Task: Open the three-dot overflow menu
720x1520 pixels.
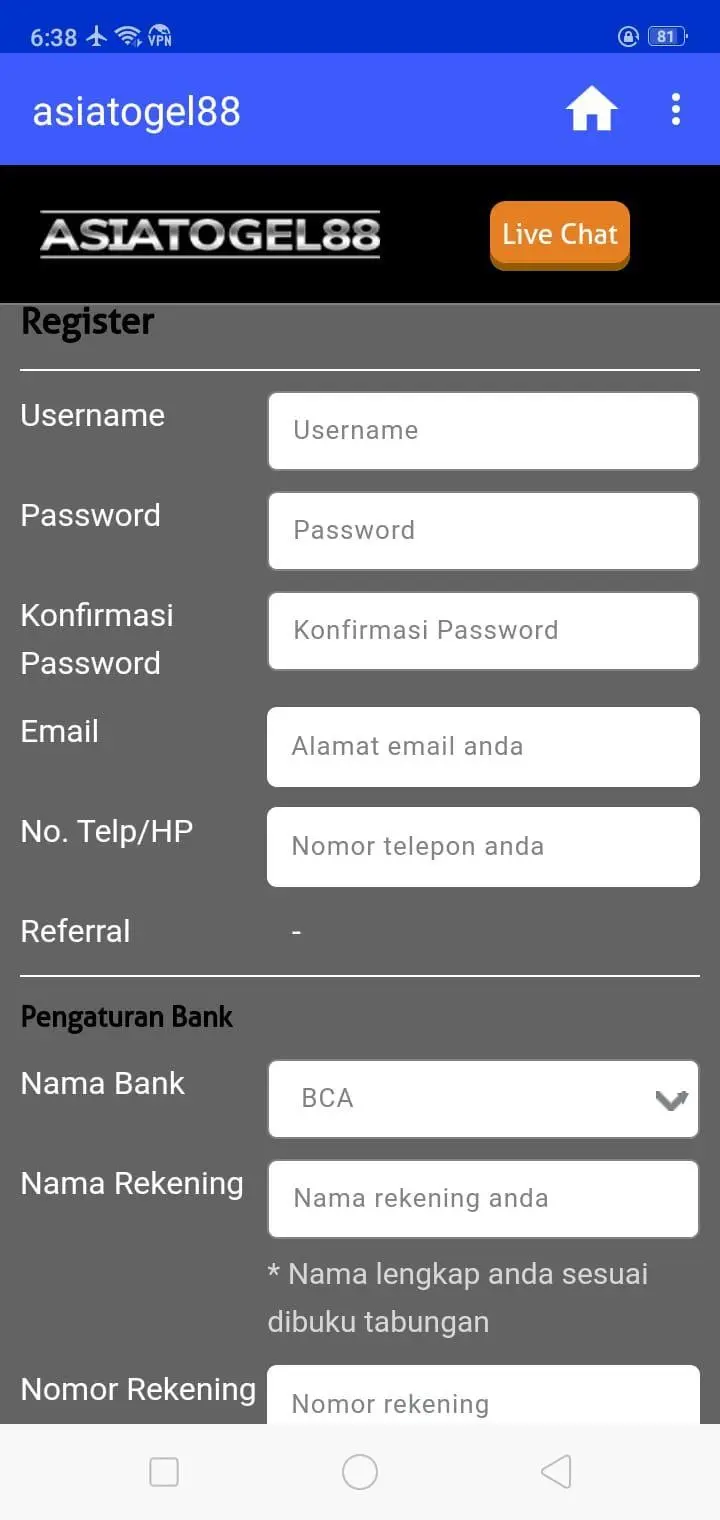Action: (x=676, y=110)
